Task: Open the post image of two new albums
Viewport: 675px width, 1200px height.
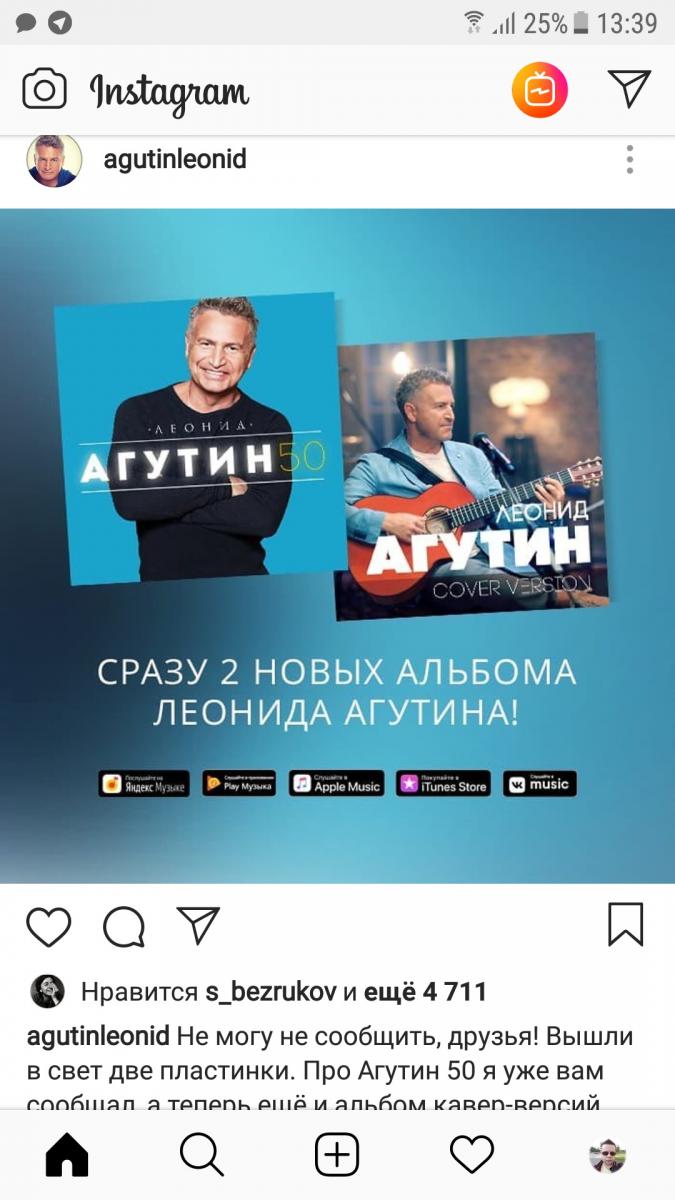Action: pos(337,546)
